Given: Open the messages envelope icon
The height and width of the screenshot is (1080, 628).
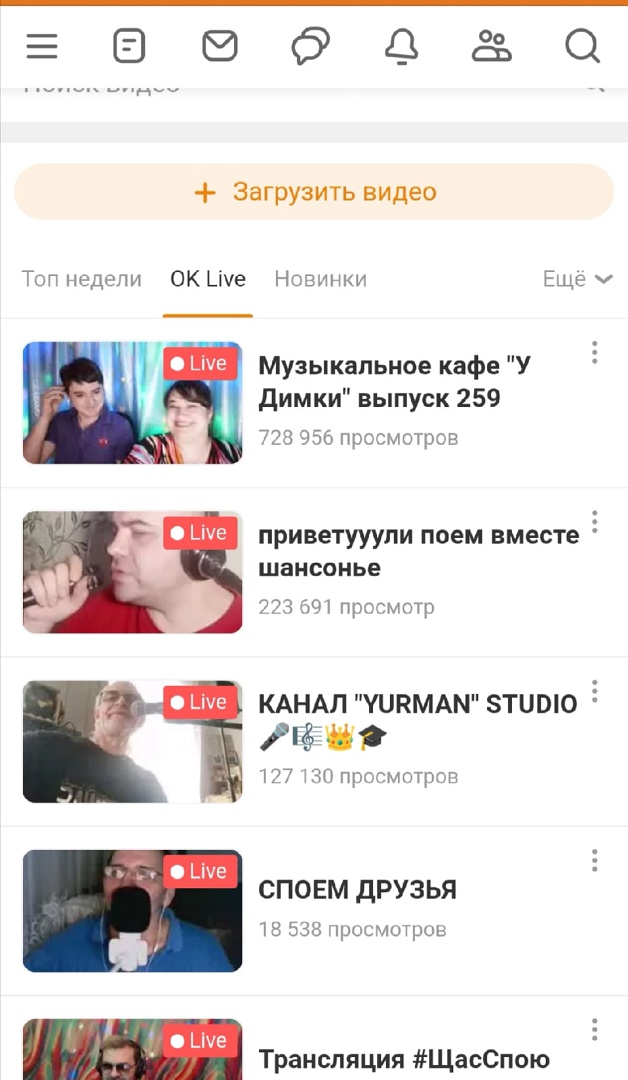Looking at the screenshot, I should click(220, 47).
